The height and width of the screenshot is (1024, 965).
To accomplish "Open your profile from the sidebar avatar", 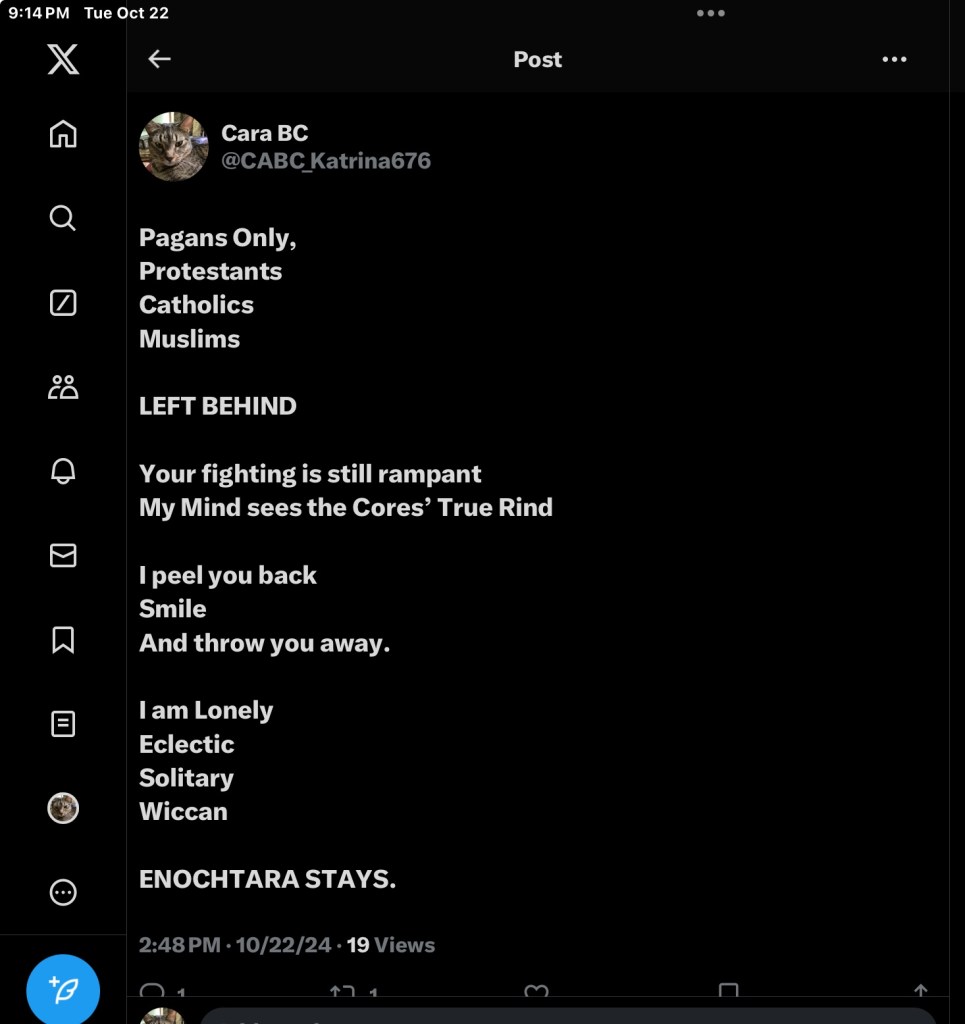I will click(63, 808).
